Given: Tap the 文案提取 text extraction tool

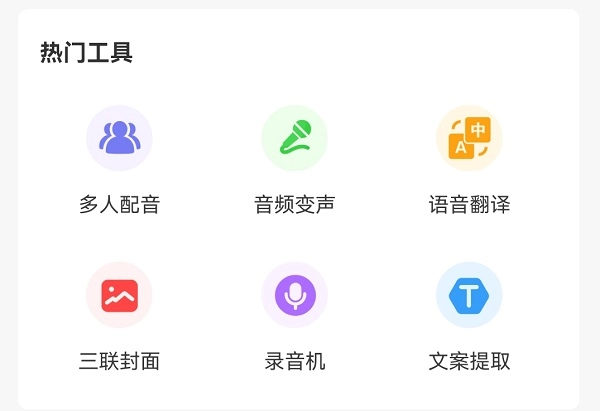Looking at the screenshot, I should 469,295.
